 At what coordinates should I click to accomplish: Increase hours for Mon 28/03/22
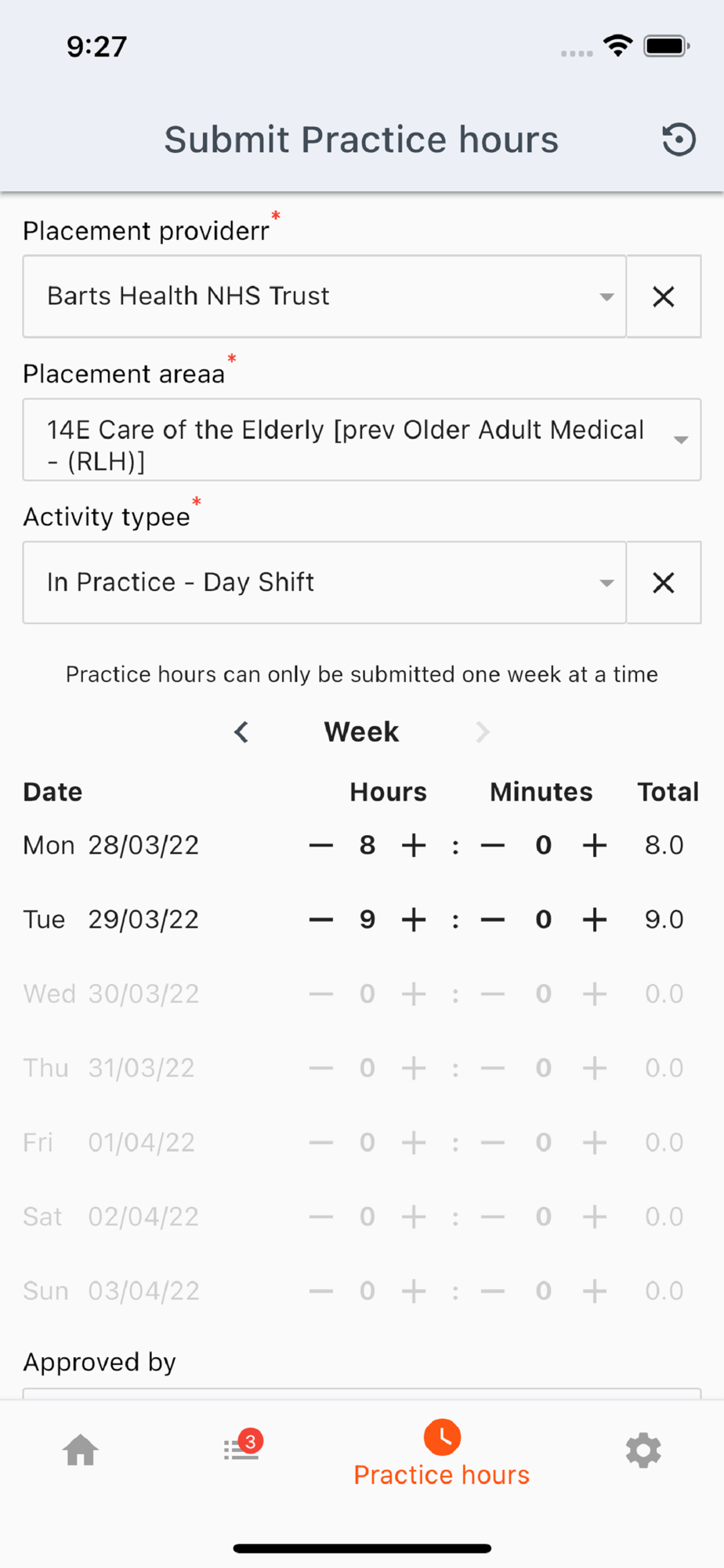pos(414,845)
